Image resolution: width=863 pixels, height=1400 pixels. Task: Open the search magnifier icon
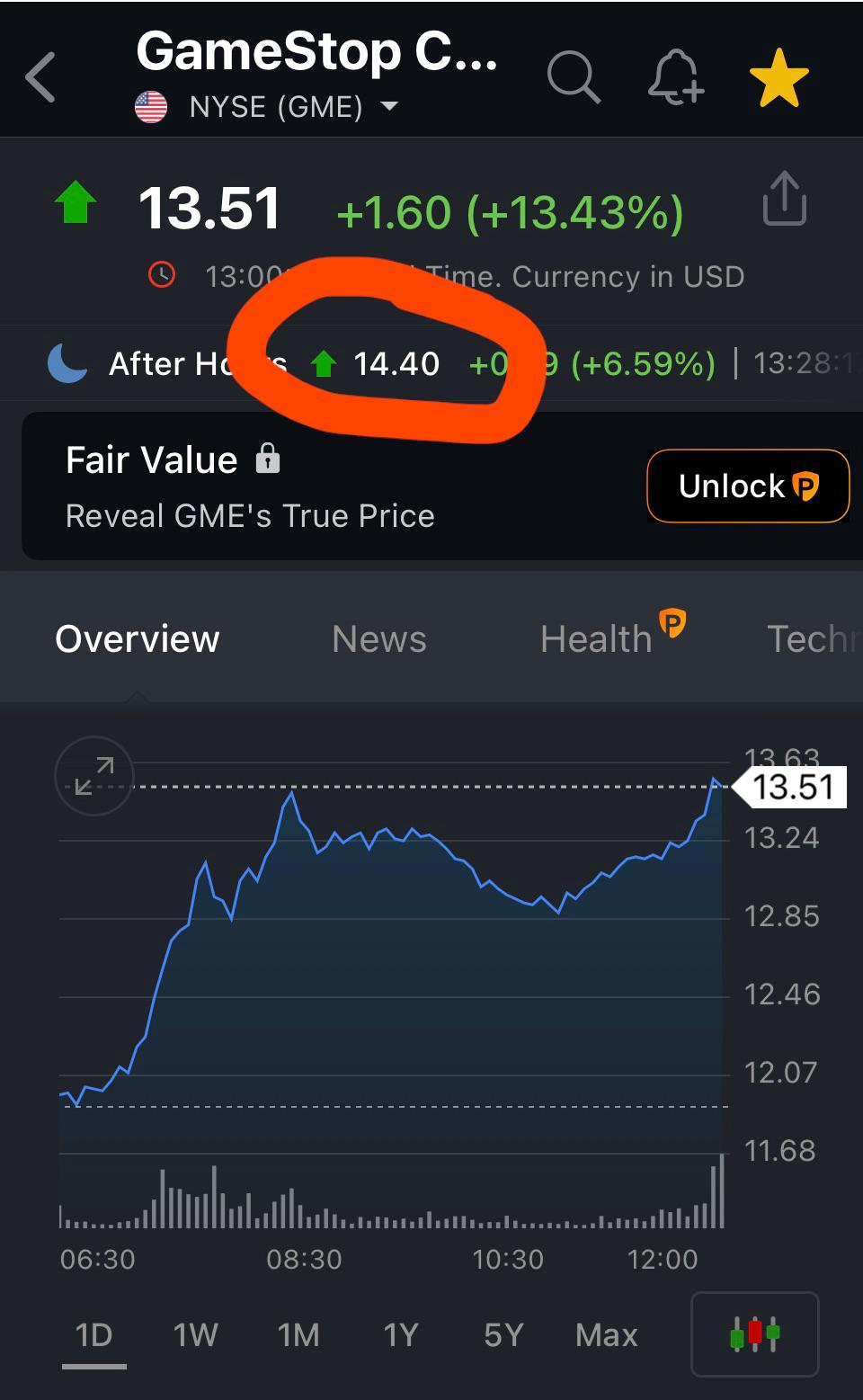tap(574, 77)
